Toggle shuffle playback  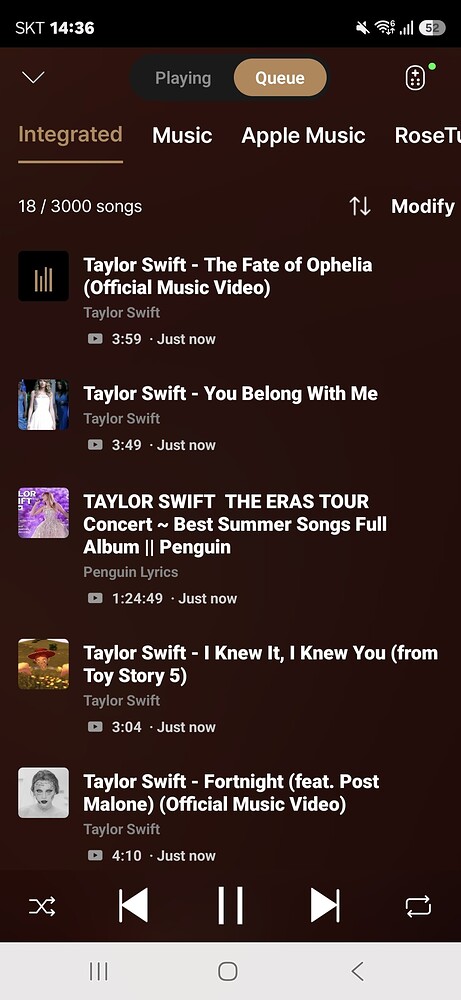[x=42, y=906]
